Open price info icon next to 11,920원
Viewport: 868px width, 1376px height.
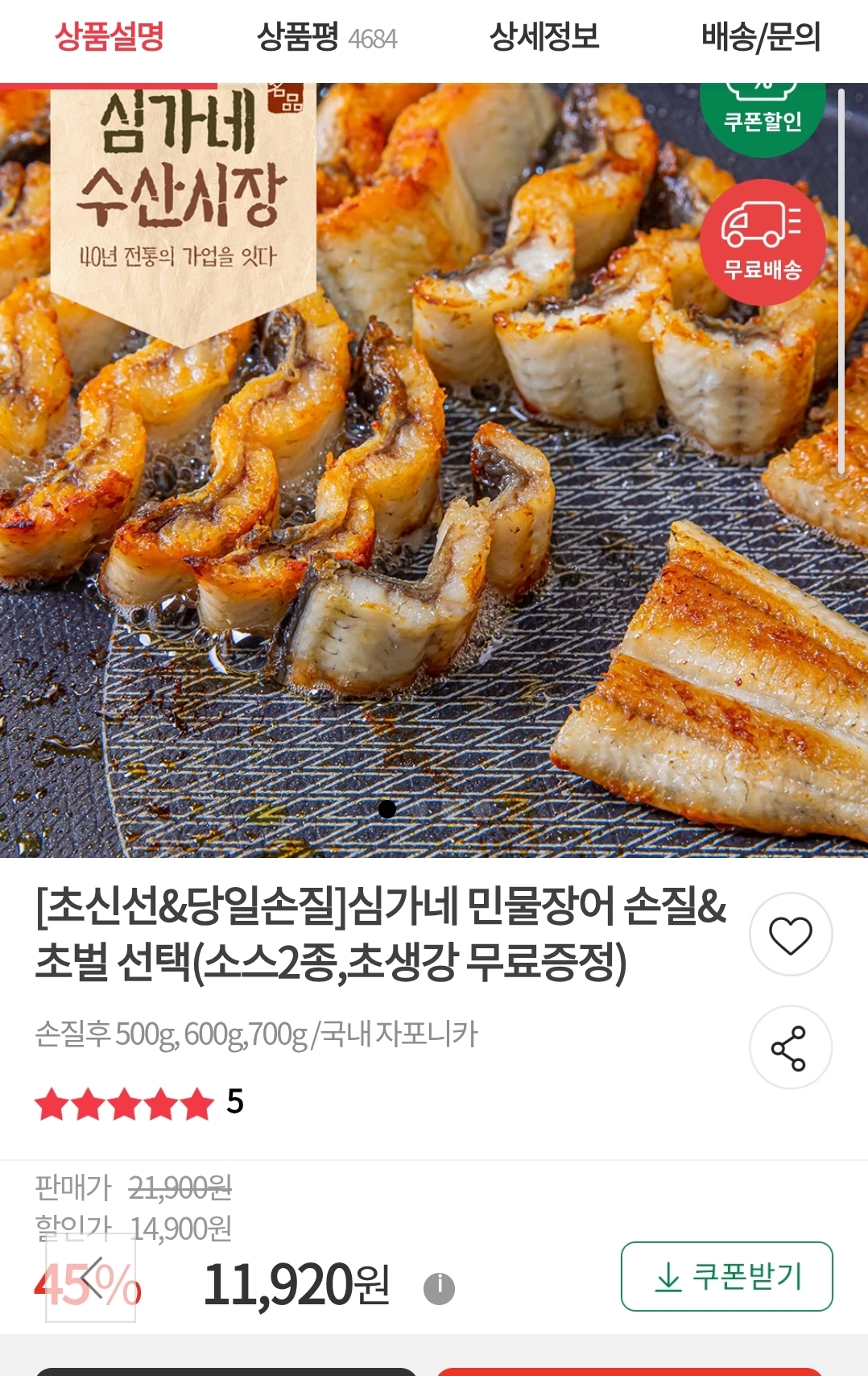[x=439, y=1287]
